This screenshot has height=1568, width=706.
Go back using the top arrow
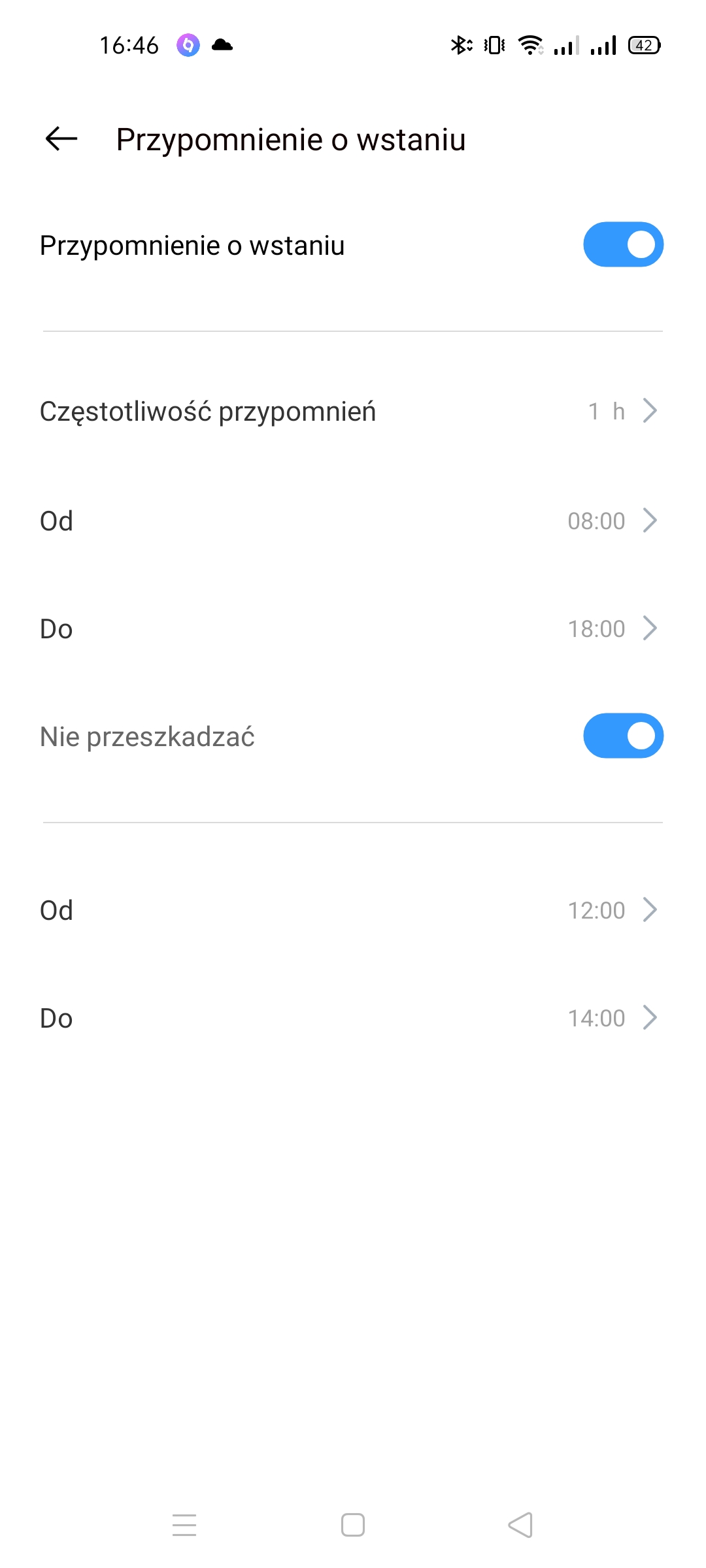point(61,139)
